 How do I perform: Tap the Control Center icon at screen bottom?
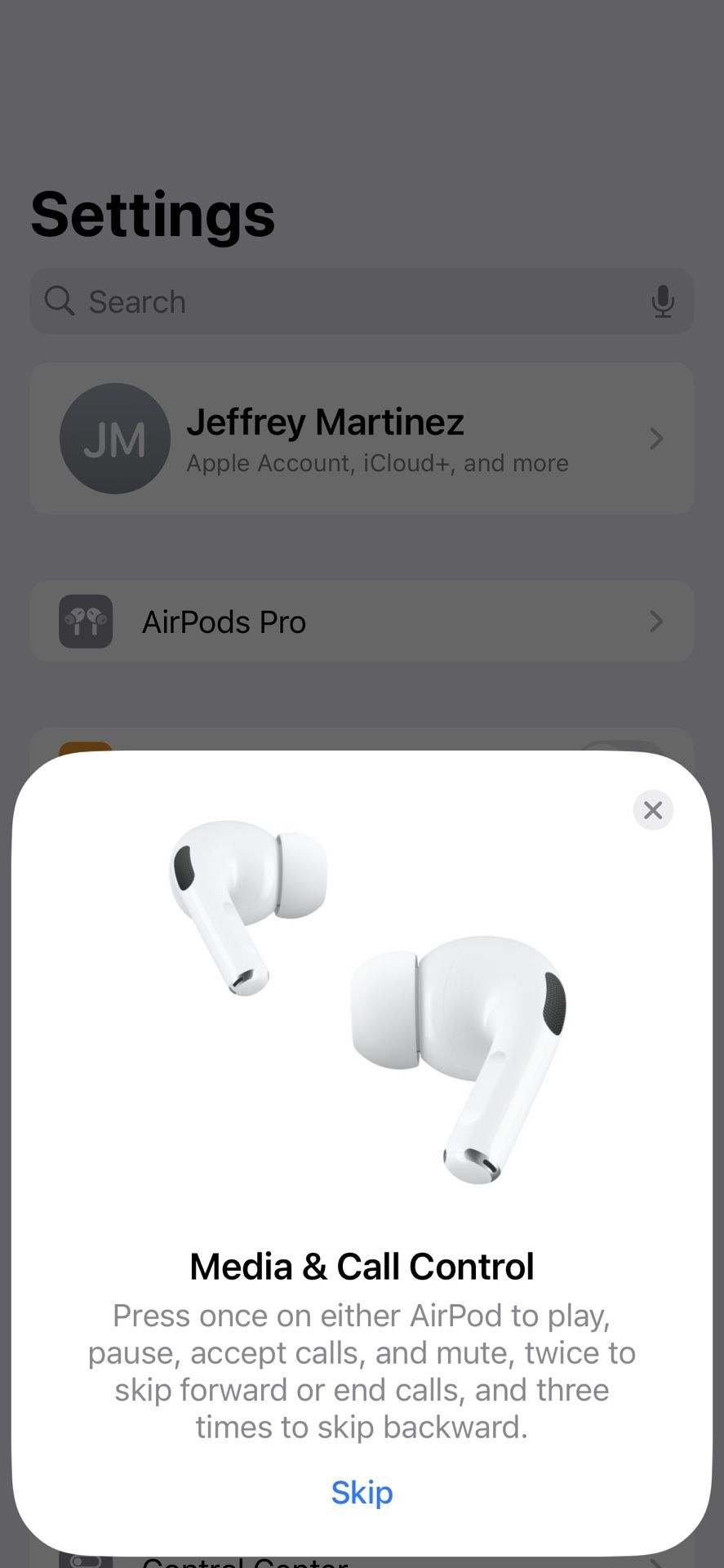(x=87, y=1558)
